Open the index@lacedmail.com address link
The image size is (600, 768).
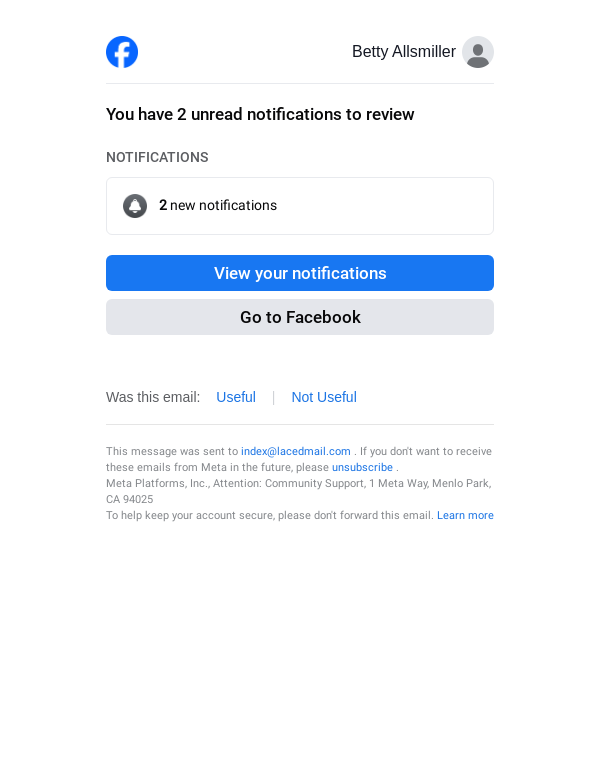[x=295, y=451]
